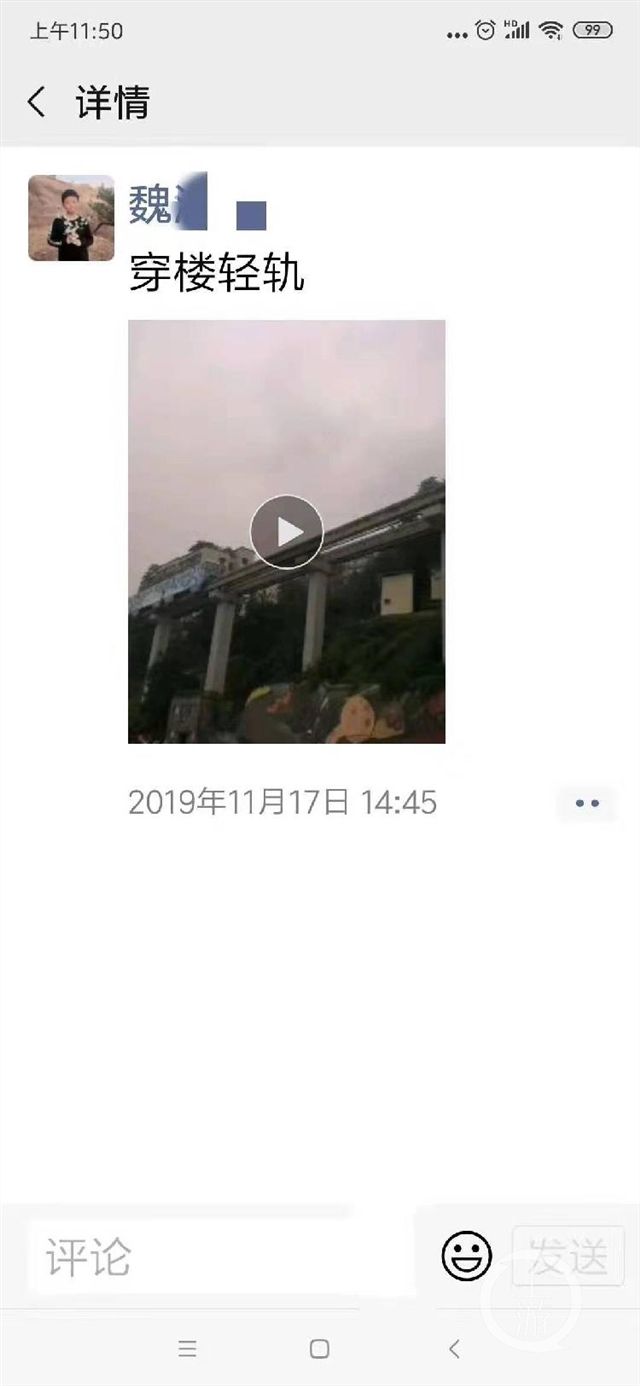Go back from the 详情 page
The width and height of the screenshot is (640, 1386).
[x=37, y=102]
